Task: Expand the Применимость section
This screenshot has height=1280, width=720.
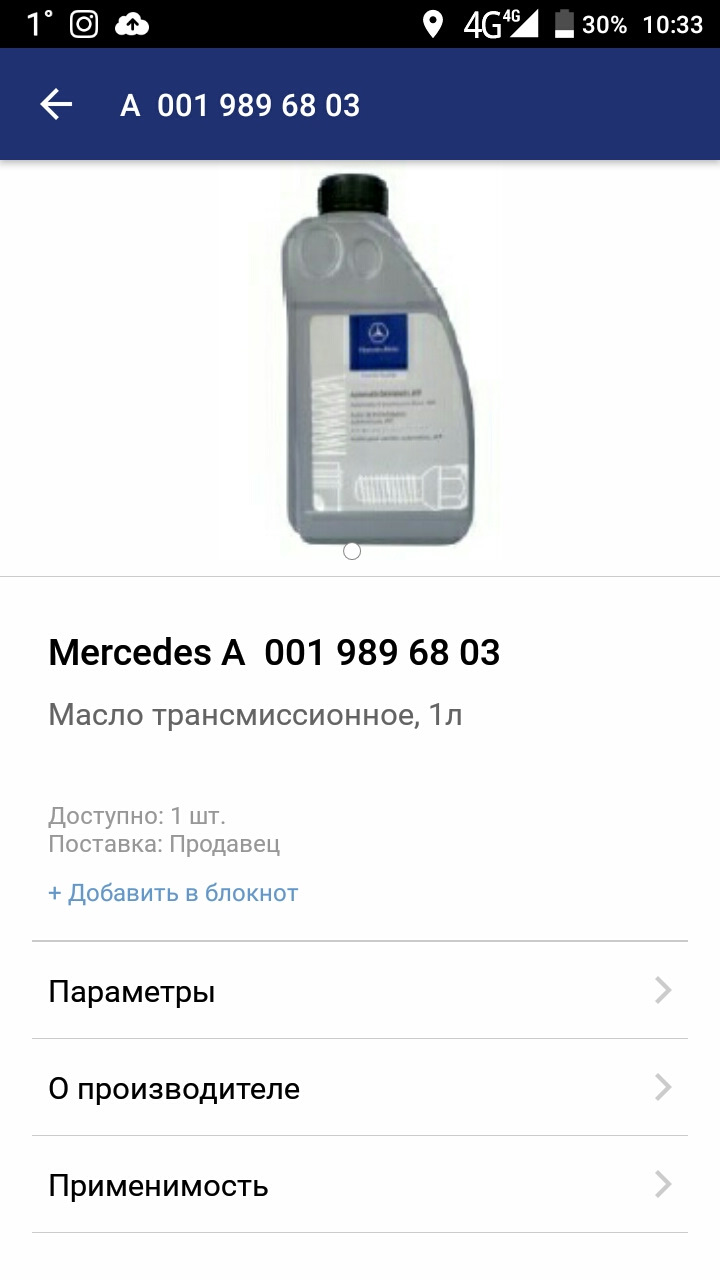Action: click(x=158, y=1185)
